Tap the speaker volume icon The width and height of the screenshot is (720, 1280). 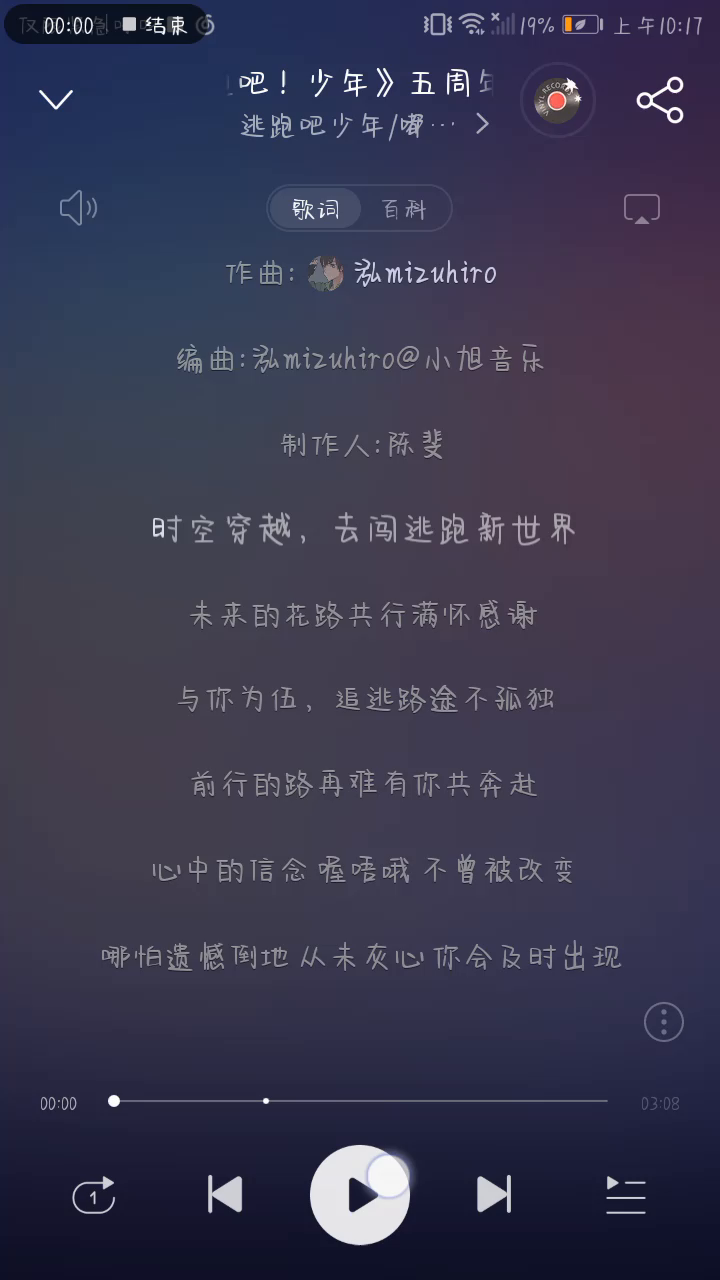click(x=78, y=208)
